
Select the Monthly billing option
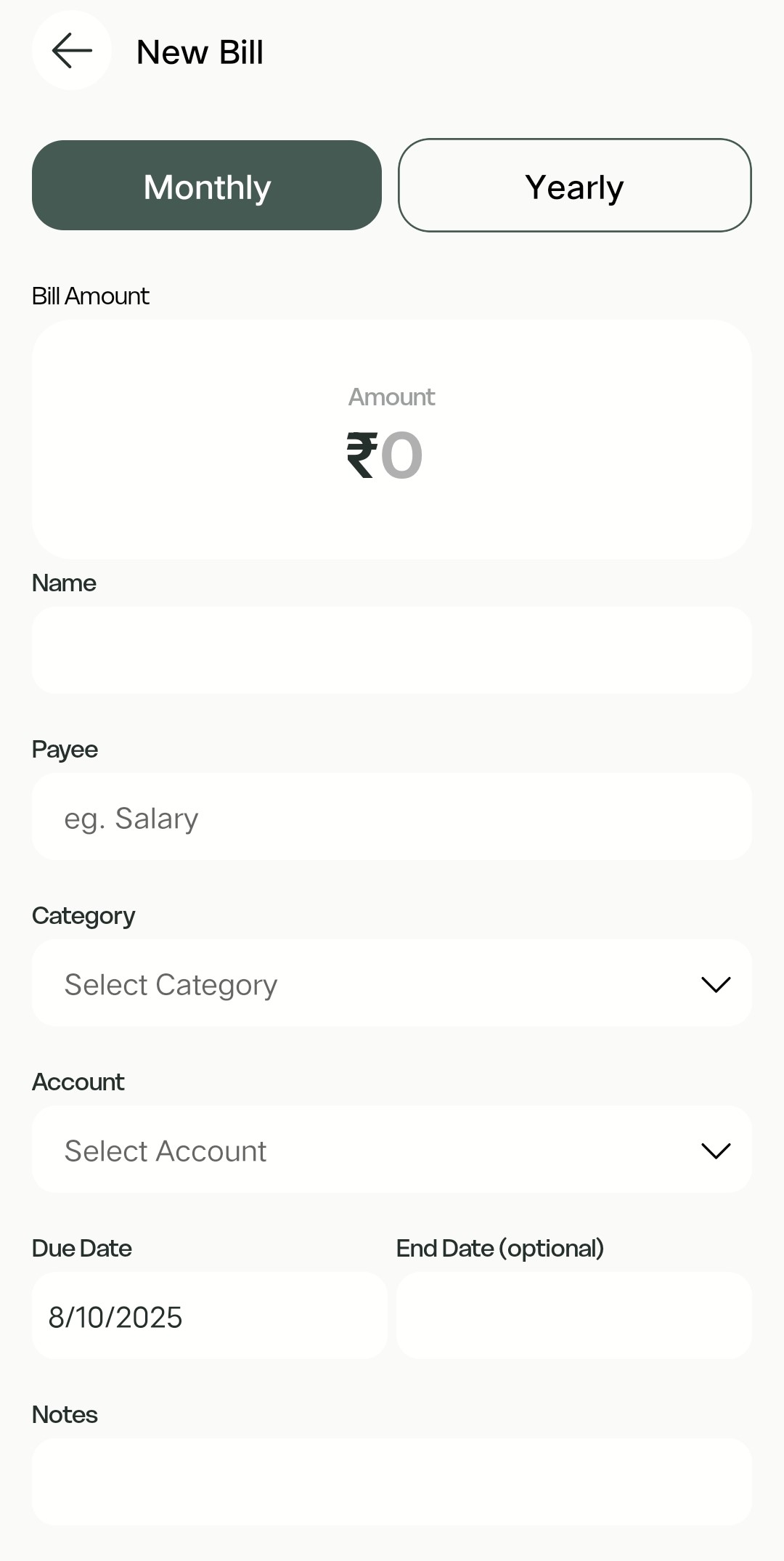pyautogui.click(x=205, y=185)
